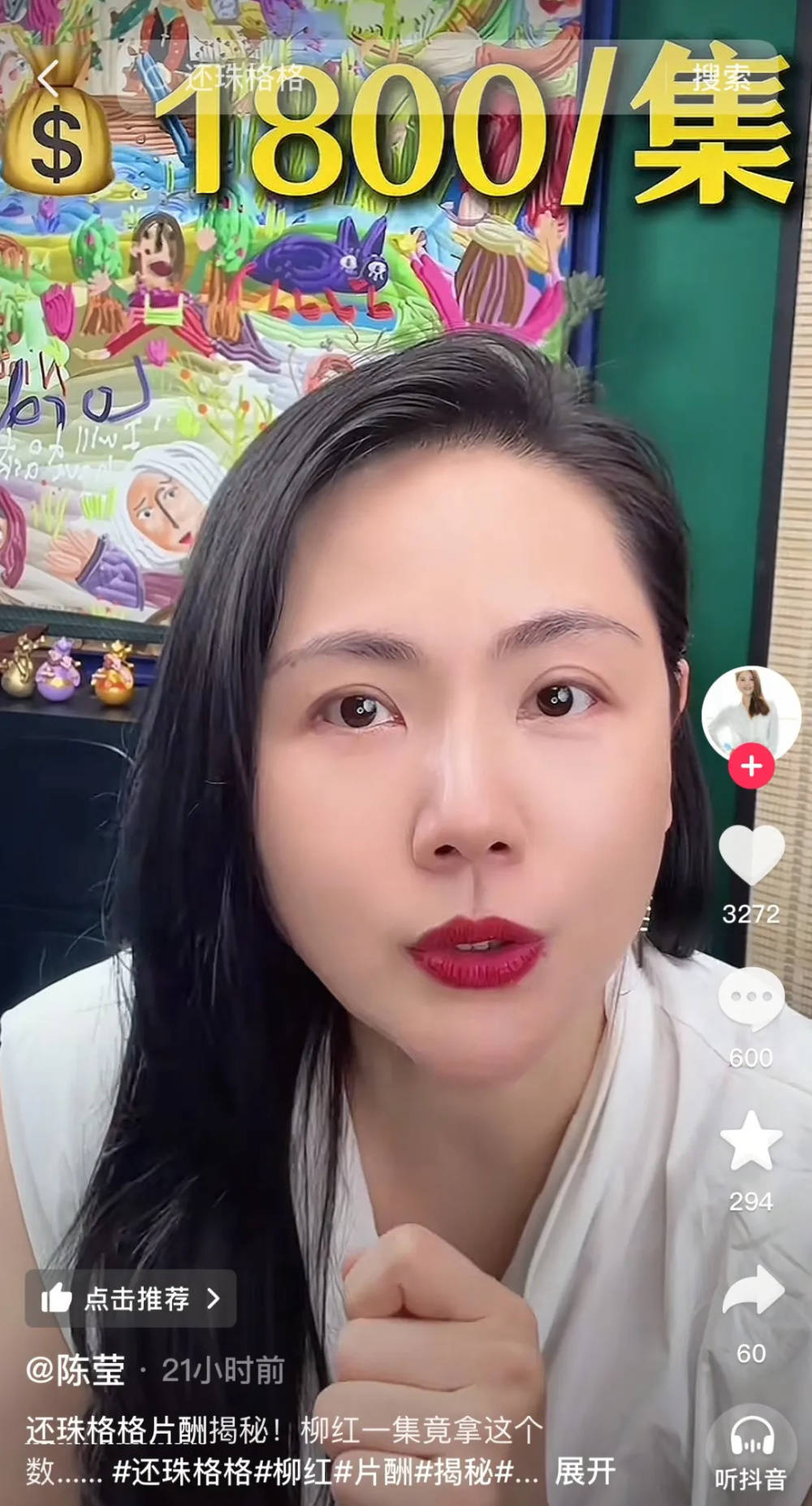Add this video to favorites
The height and width of the screenshot is (1506, 812).
751,1141
